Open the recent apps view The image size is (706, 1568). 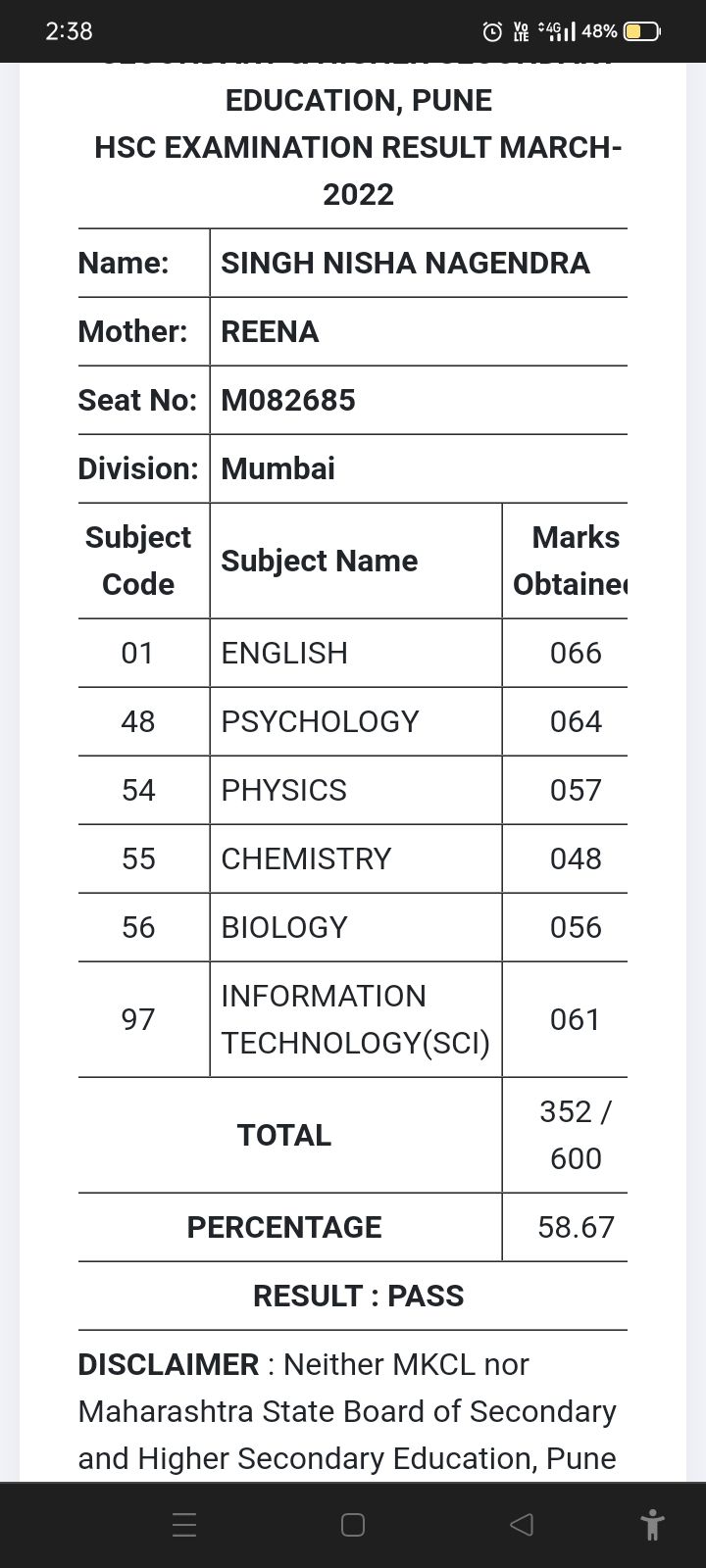tap(184, 1525)
